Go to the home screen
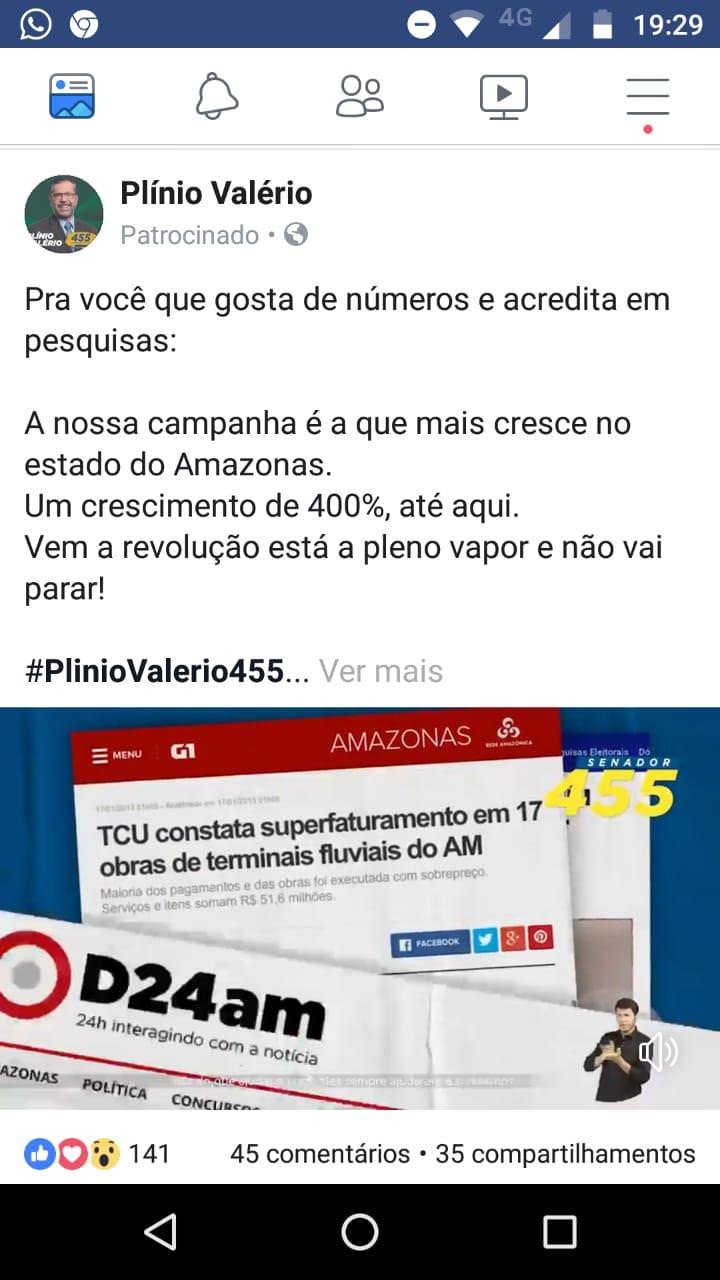Image resolution: width=720 pixels, height=1280 pixels. click(360, 1232)
